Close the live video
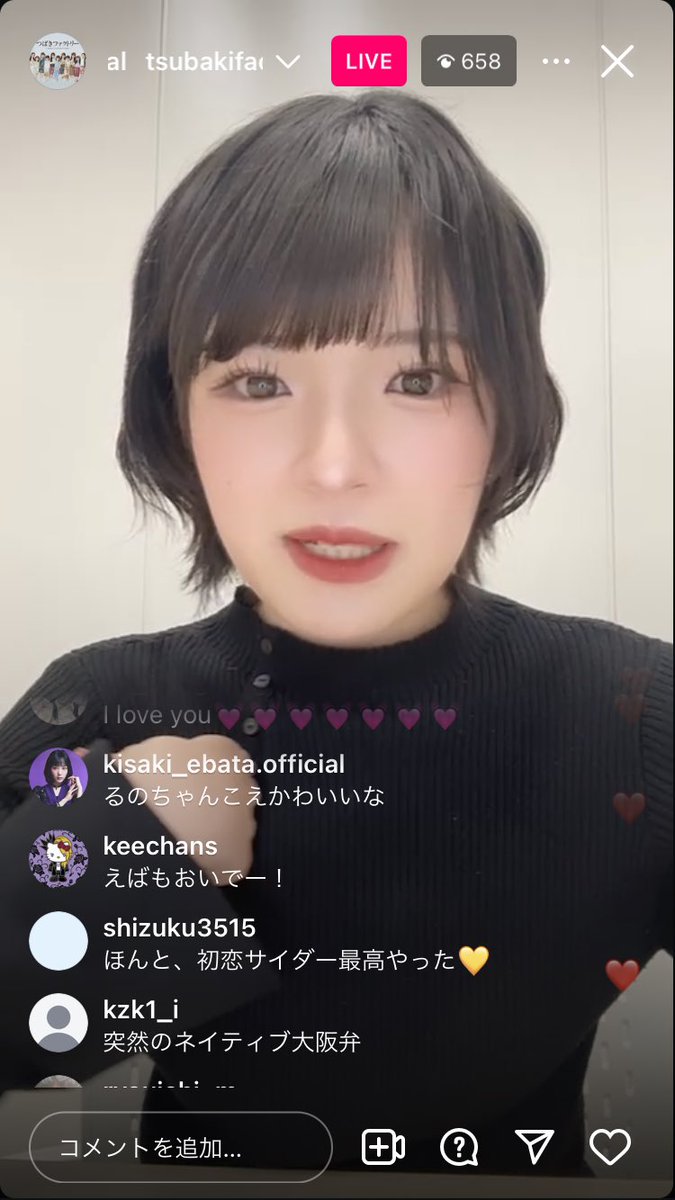The width and height of the screenshot is (675, 1200). pyautogui.click(x=617, y=62)
